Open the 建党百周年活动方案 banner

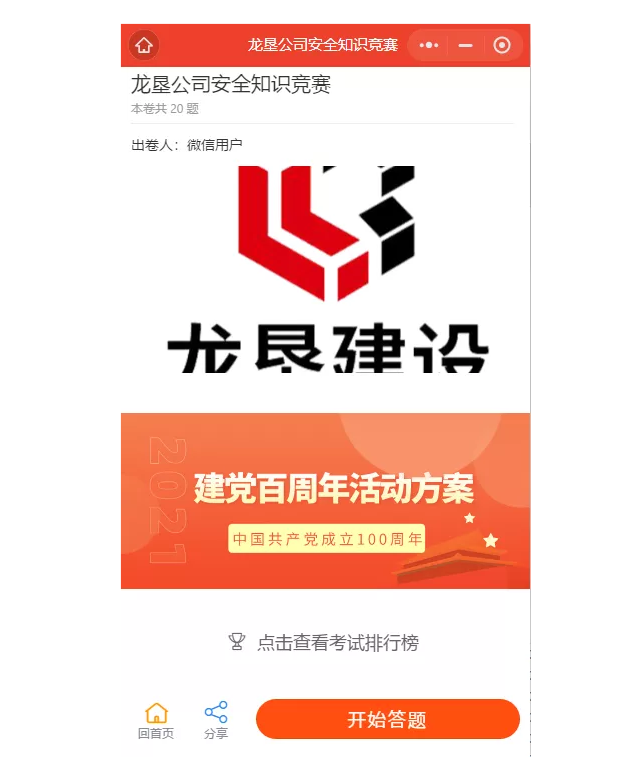pyautogui.click(x=325, y=500)
